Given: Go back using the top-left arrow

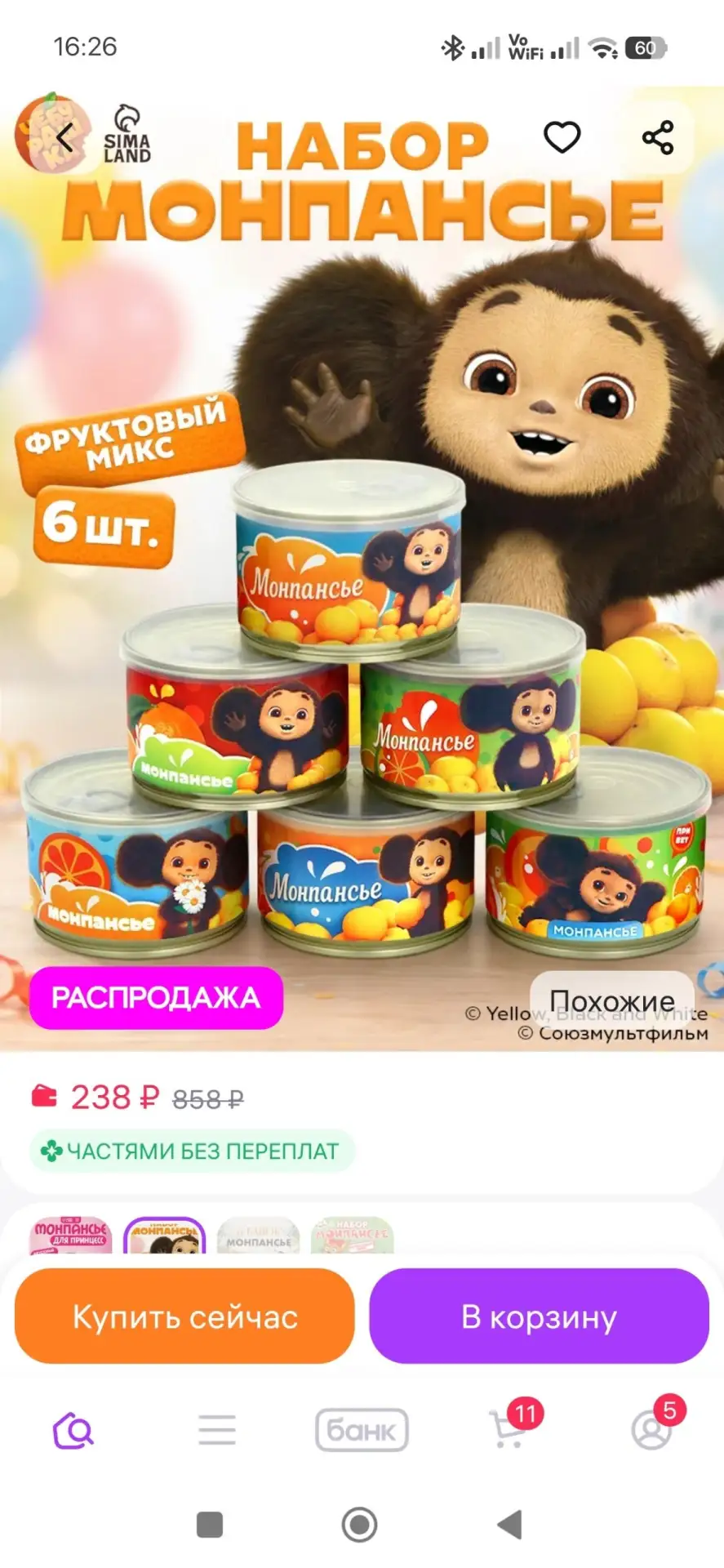Looking at the screenshot, I should [x=64, y=137].
